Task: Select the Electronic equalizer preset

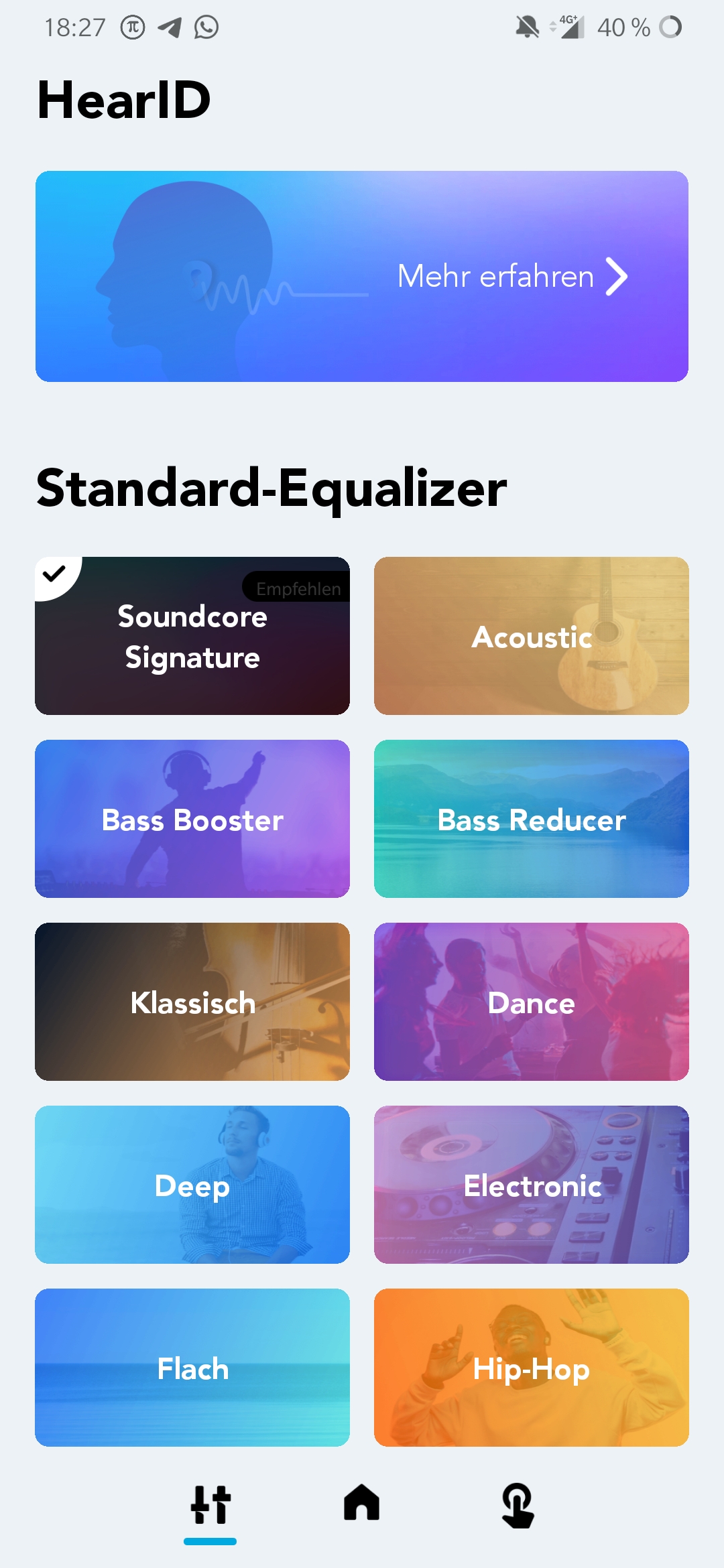Action: 532,1185
